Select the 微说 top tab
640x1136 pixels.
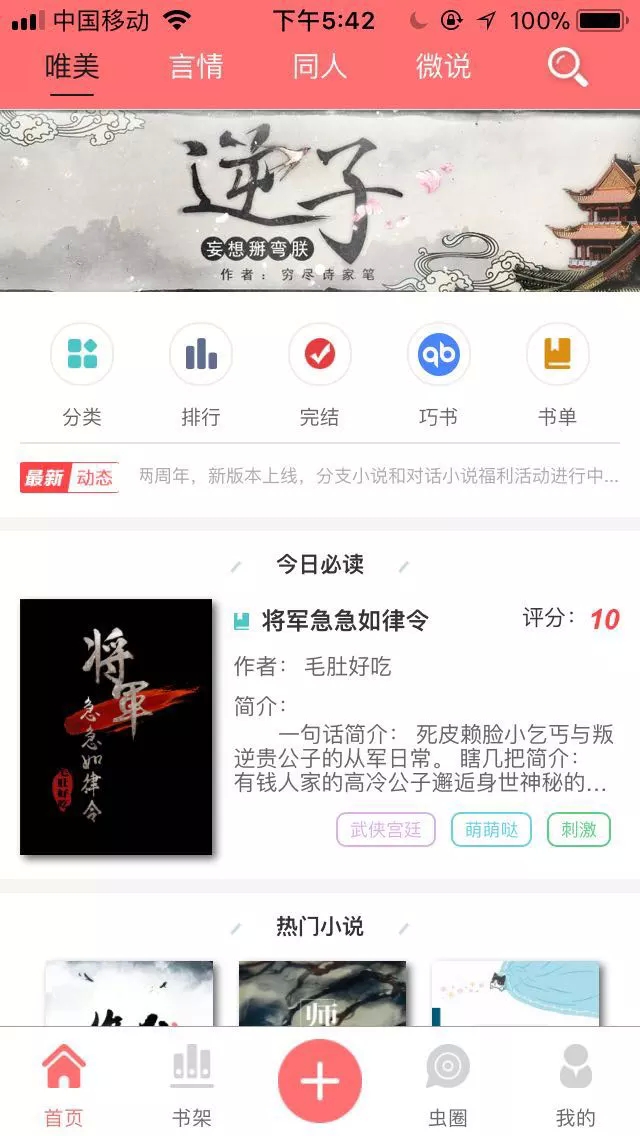[443, 67]
